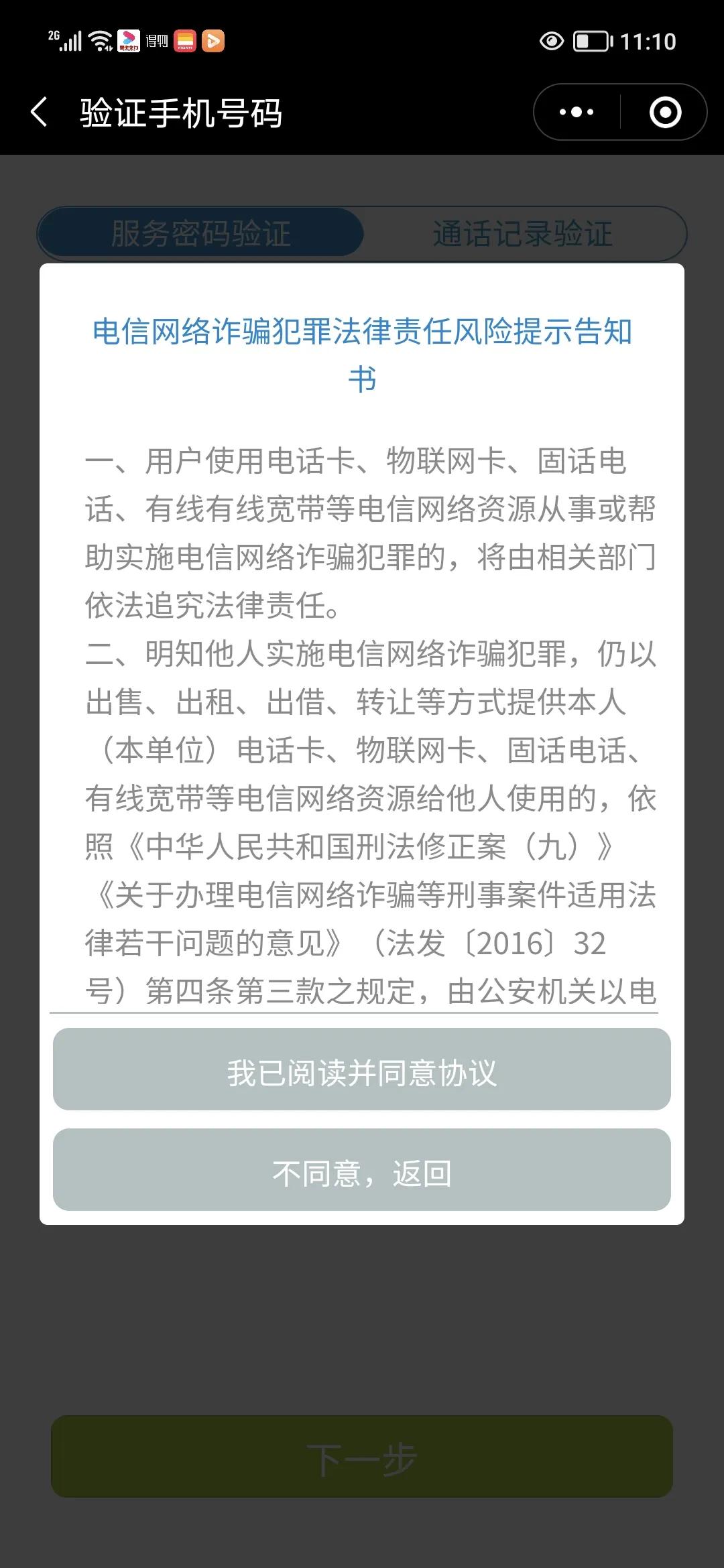The height and width of the screenshot is (1568, 724).
Task: Tap the cellular signal bars indicator
Action: click(x=72, y=40)
